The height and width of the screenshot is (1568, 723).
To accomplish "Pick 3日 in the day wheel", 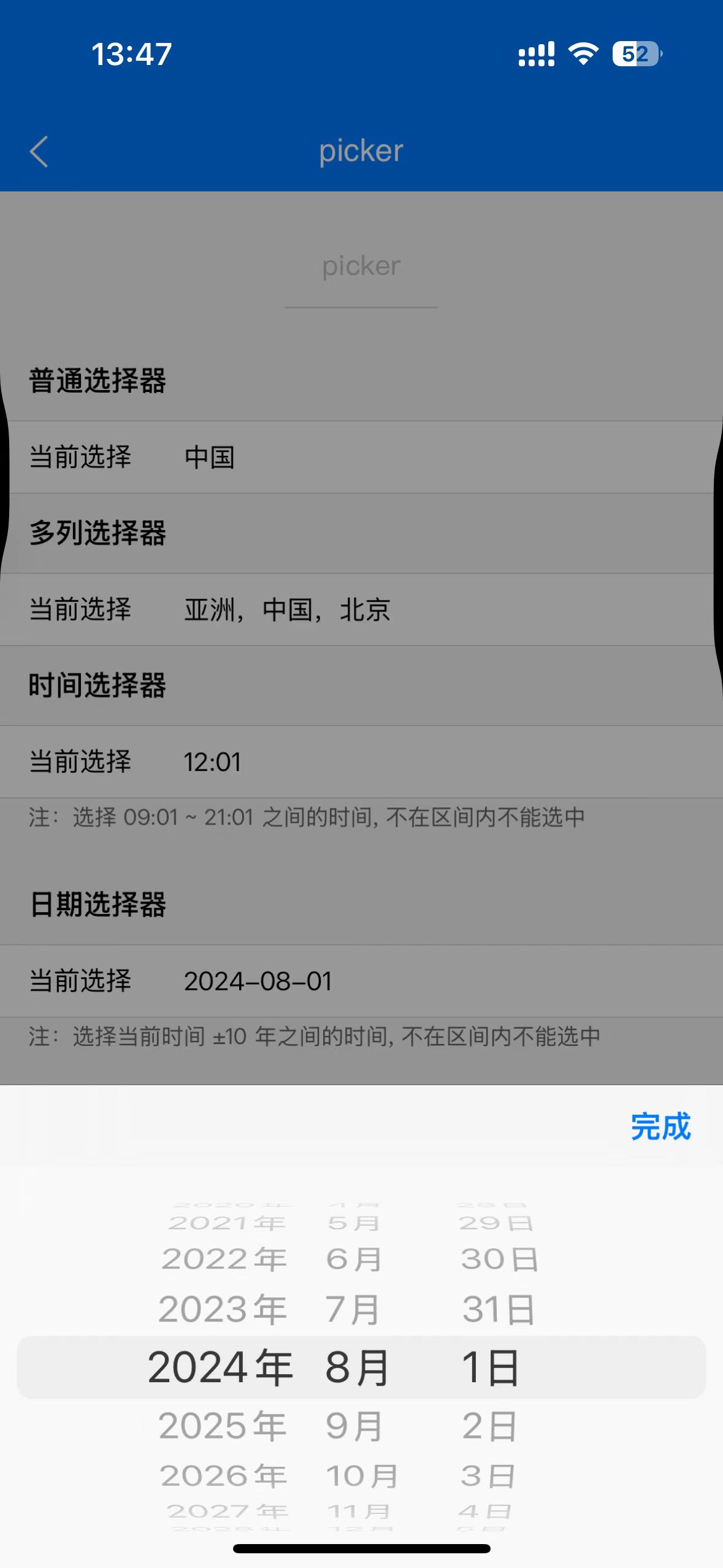I will pos(488,1476).
